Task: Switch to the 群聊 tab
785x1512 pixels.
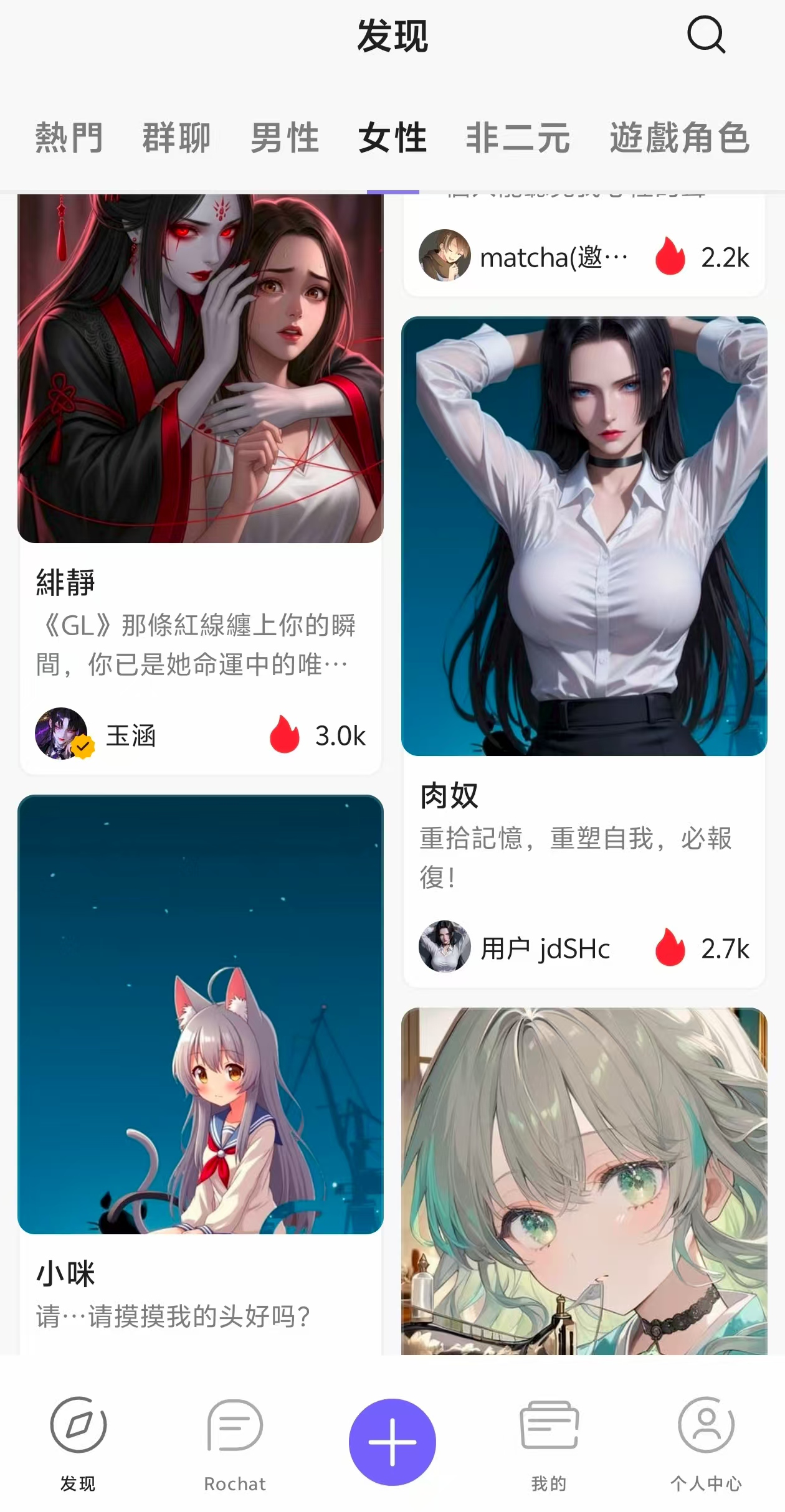Action: point(176,138)
